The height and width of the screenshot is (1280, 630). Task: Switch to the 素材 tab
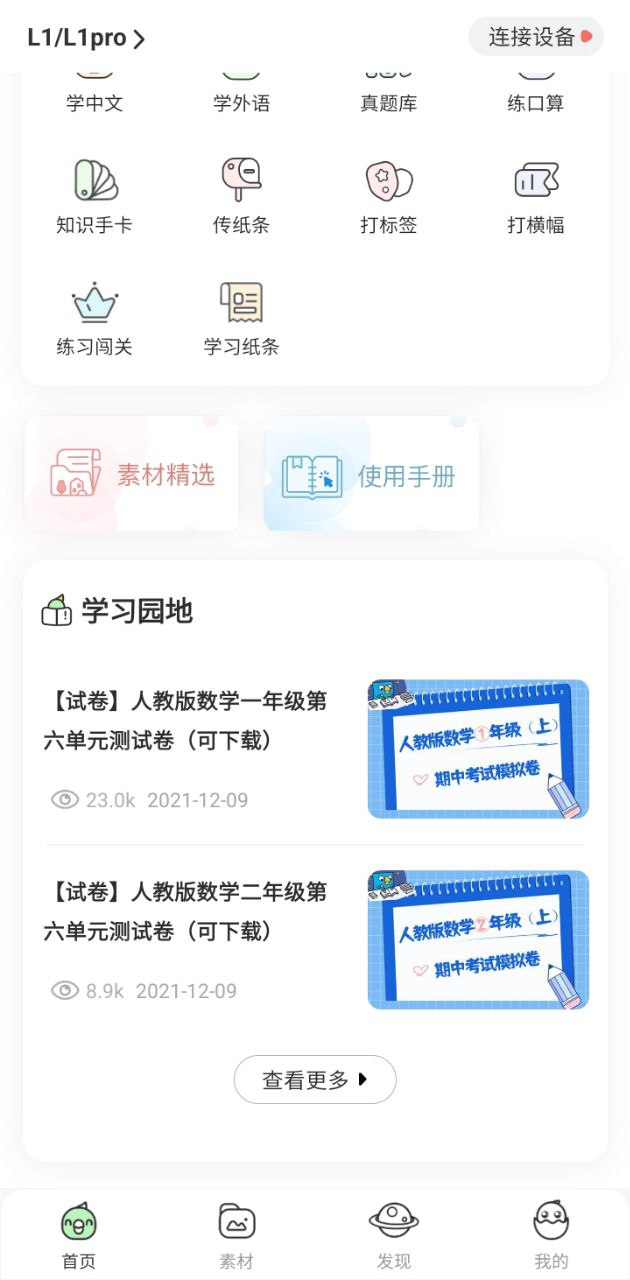pos(237,1235)
